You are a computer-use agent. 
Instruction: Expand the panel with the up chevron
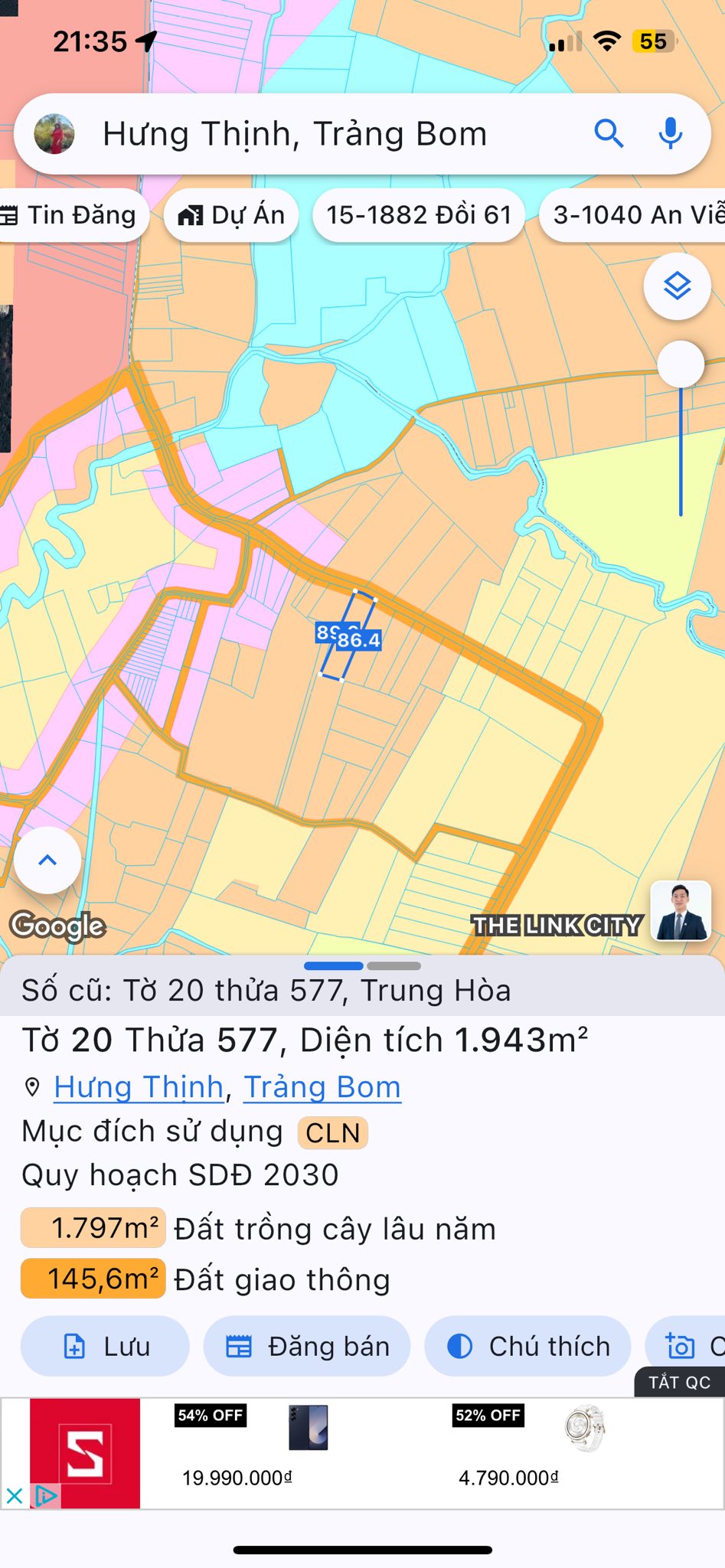pos(47,860)
